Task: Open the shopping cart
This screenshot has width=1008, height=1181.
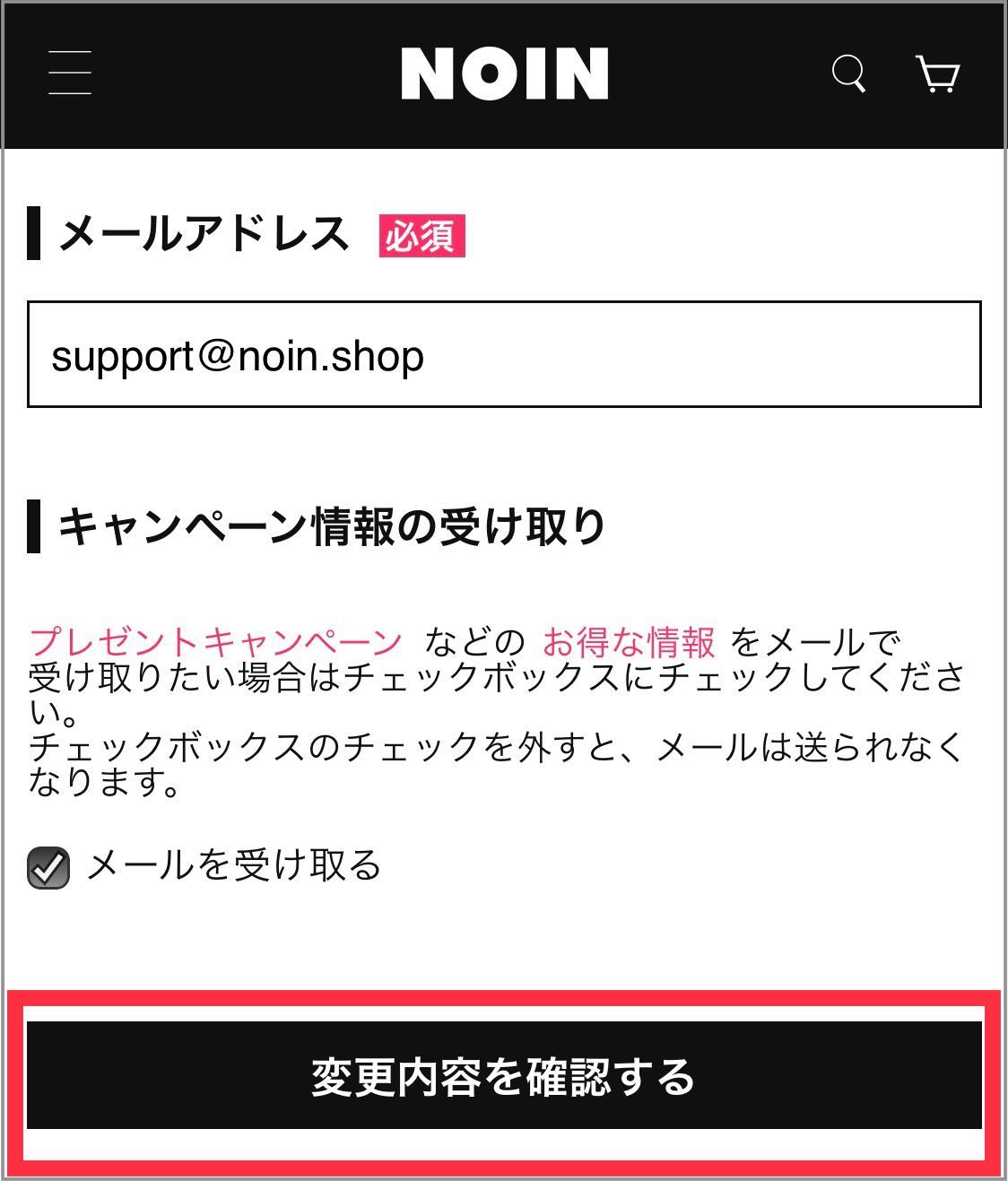Action: point(937,74)
